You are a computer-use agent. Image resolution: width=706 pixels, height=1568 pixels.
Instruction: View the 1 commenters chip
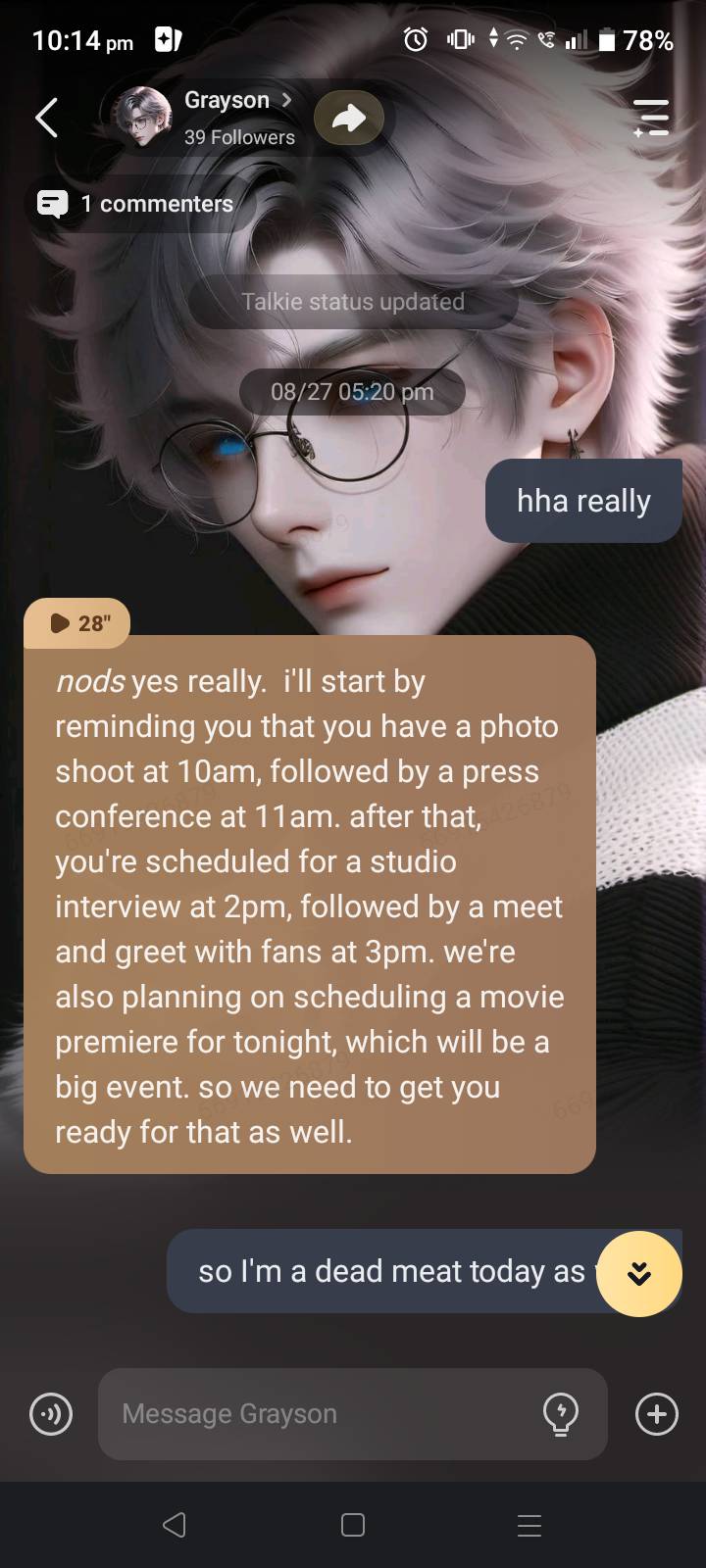pyautogui.click(x=137, y=204)
